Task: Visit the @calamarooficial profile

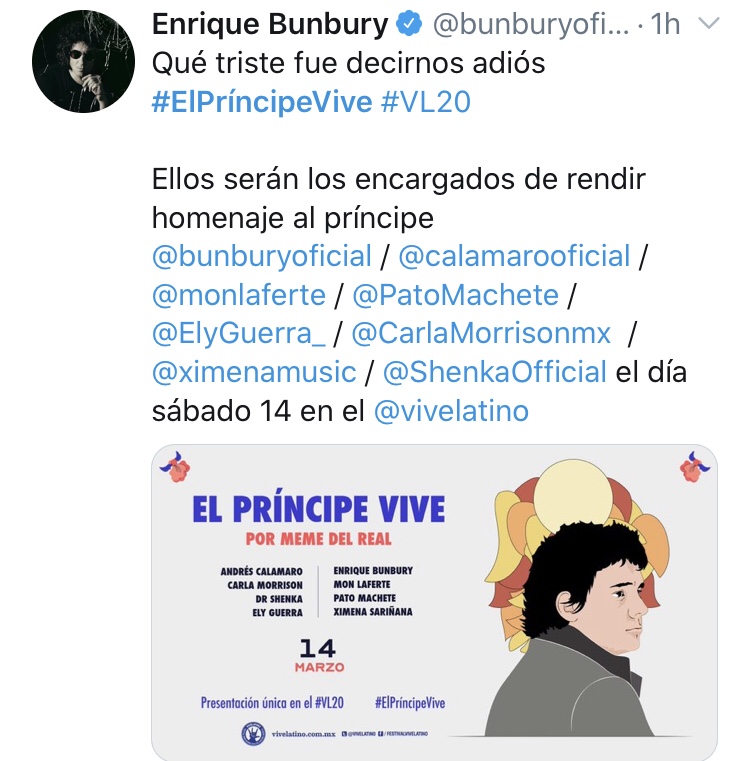Action: tap(514, 256)
